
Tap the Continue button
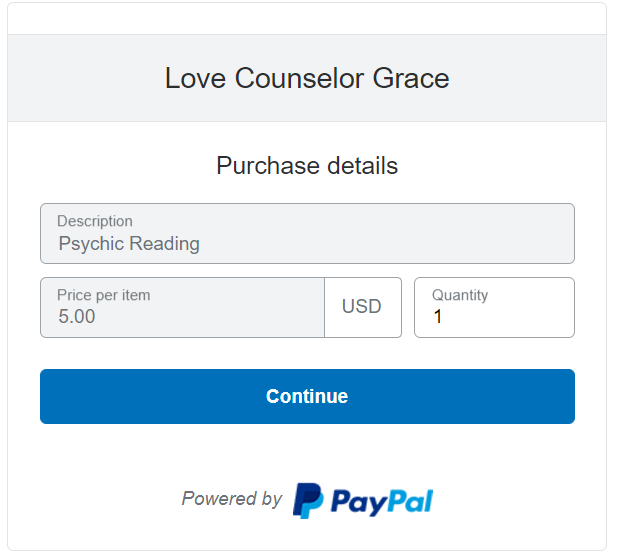coord(307,396)
